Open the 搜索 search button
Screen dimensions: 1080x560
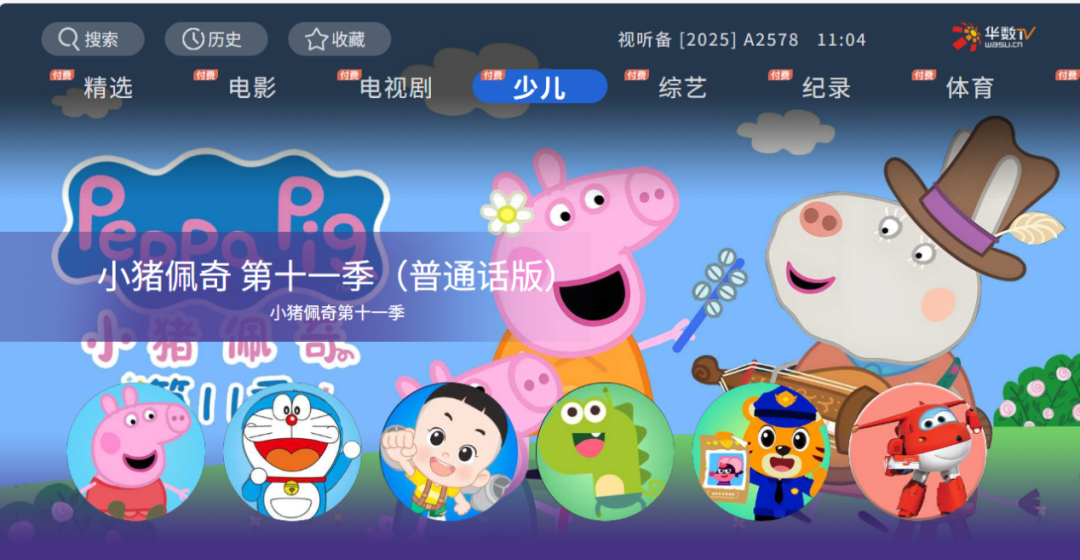92,39
